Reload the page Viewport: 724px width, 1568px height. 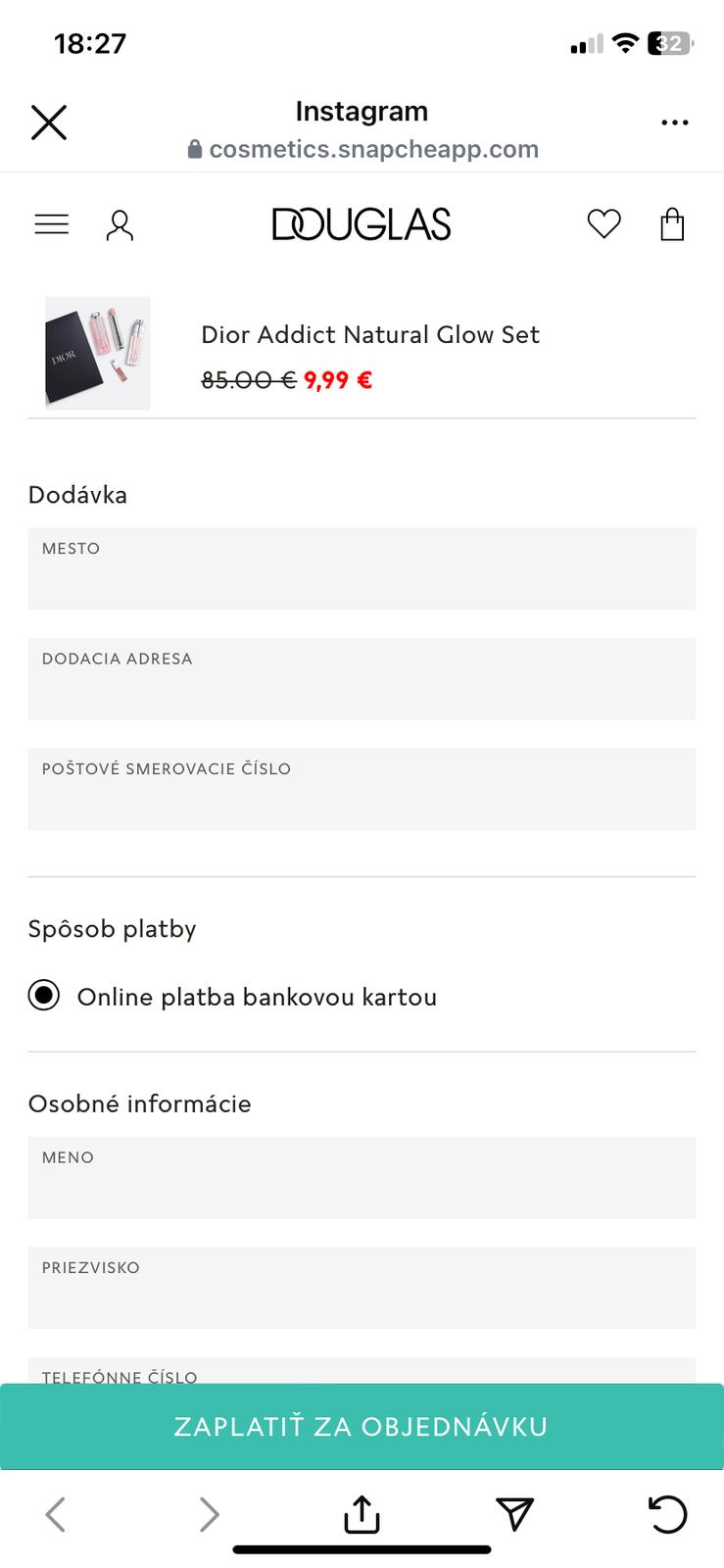coord(668,1514)
